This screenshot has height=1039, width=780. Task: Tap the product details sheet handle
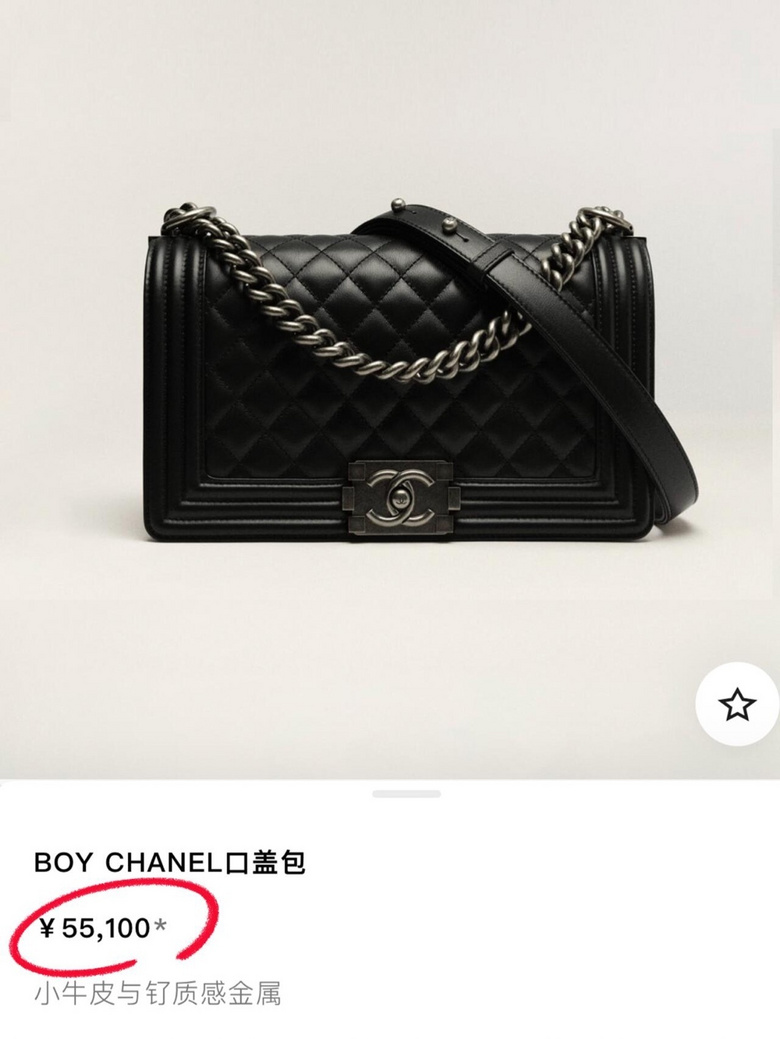point(406,794)
